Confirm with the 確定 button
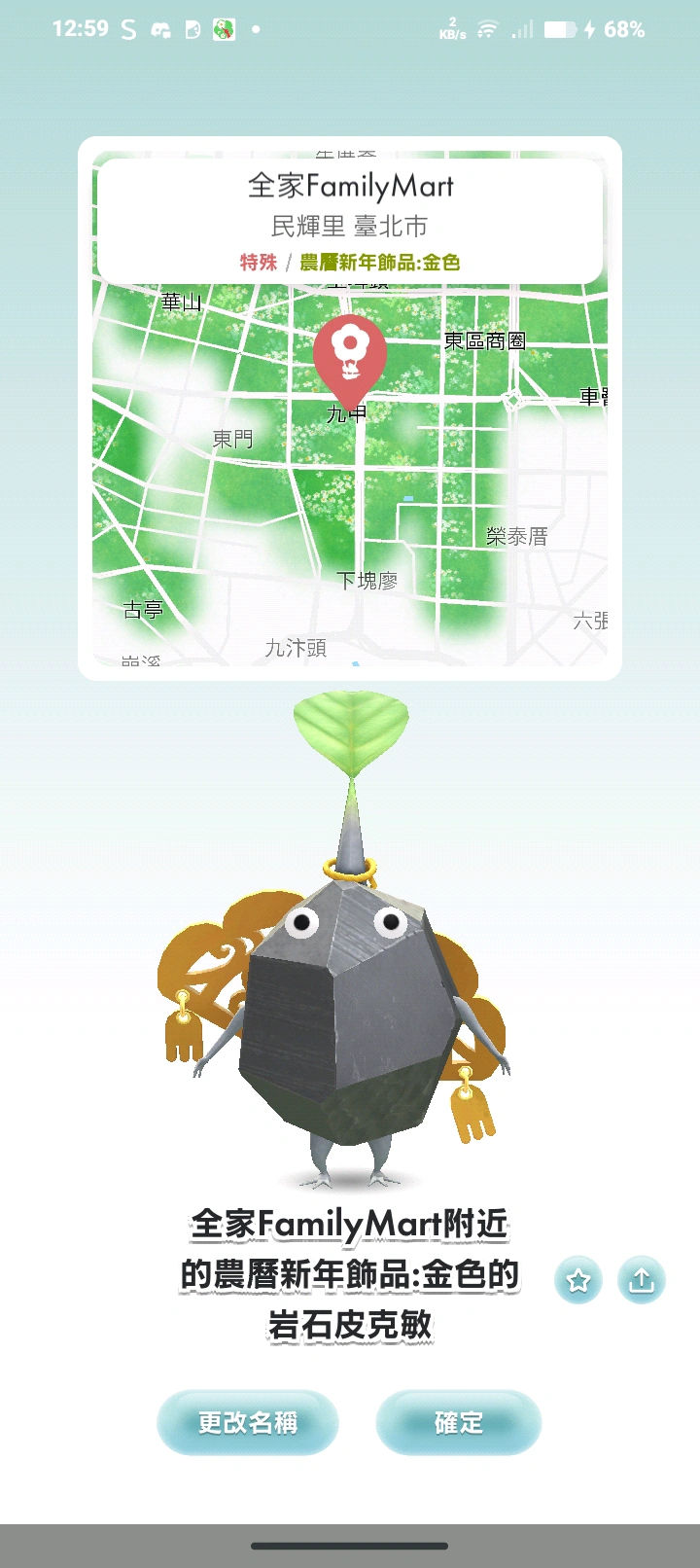 (x=458, y=1422)
